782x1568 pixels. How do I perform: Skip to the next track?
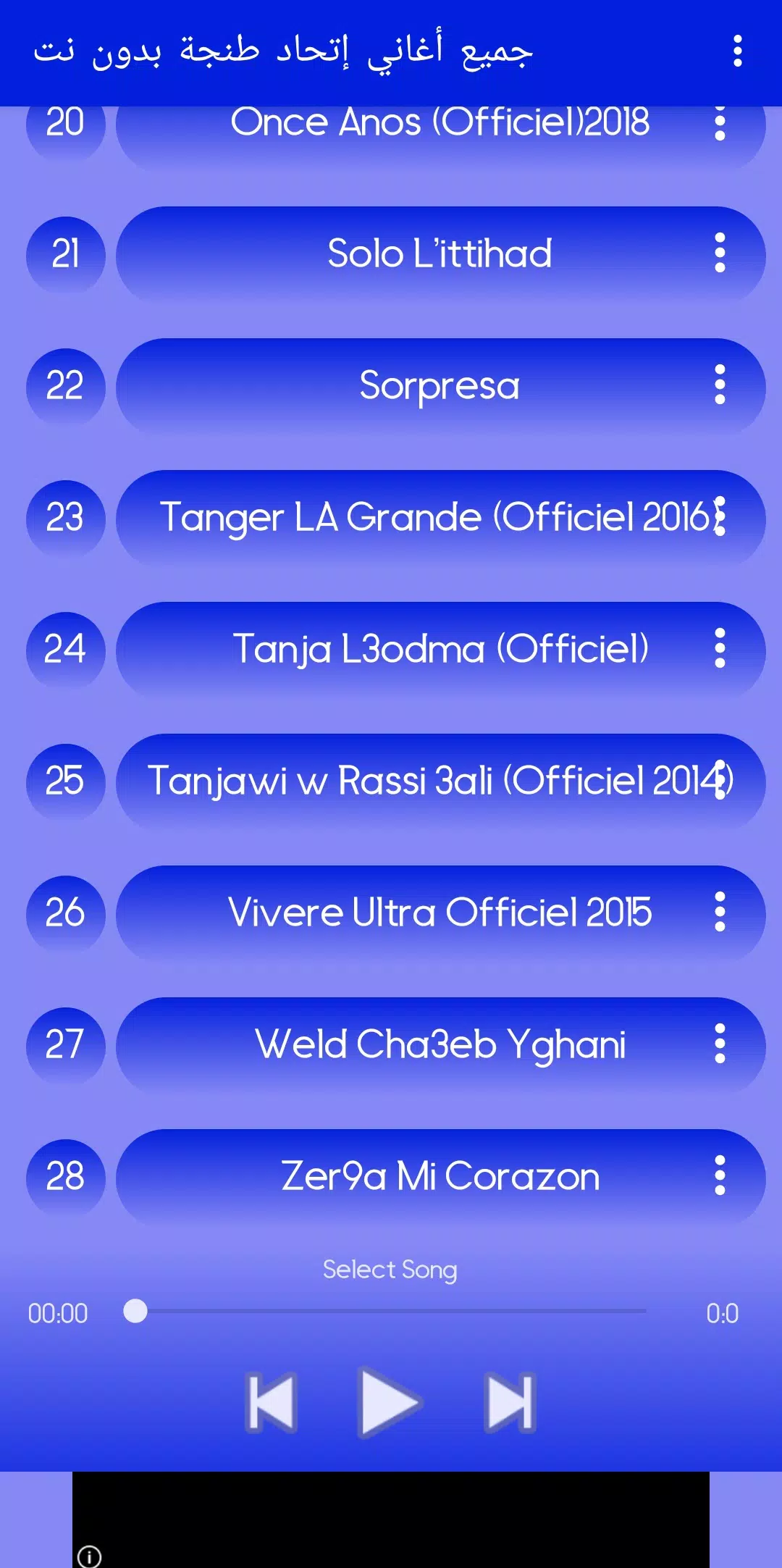click(x=510, y=1403)
